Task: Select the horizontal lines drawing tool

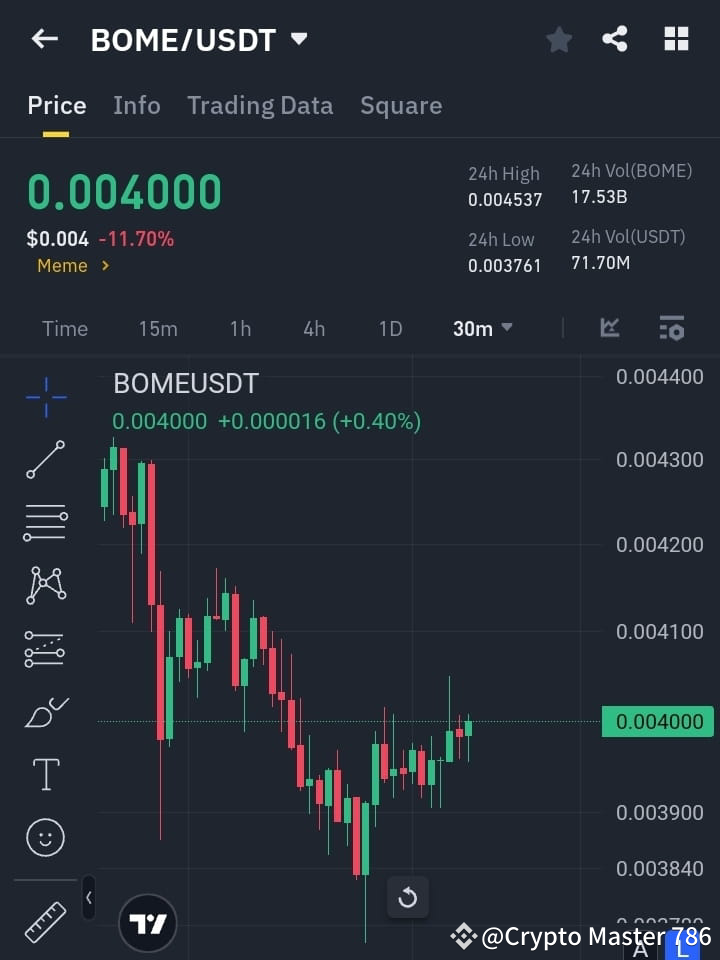Action: click(45, 523)
